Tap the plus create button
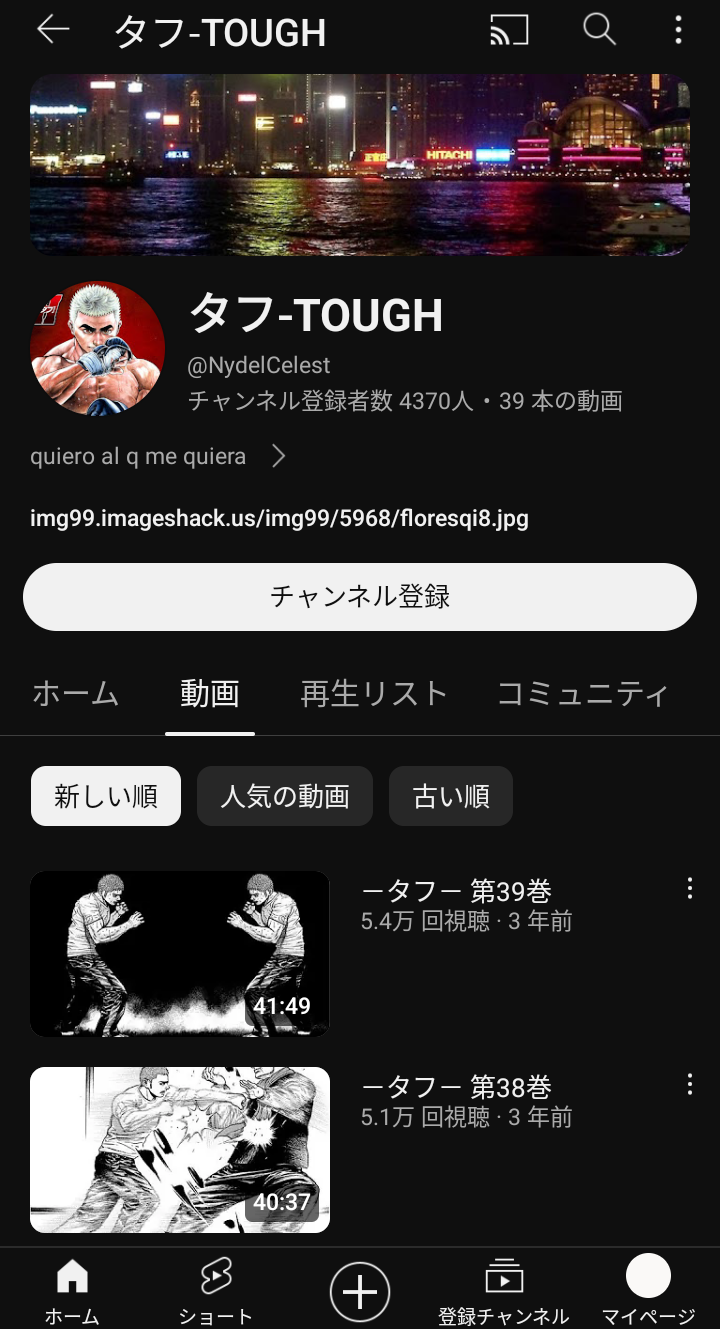The width and height of the screenshot is (720, 1329). pyautogui.click(x=360, y=1292)
